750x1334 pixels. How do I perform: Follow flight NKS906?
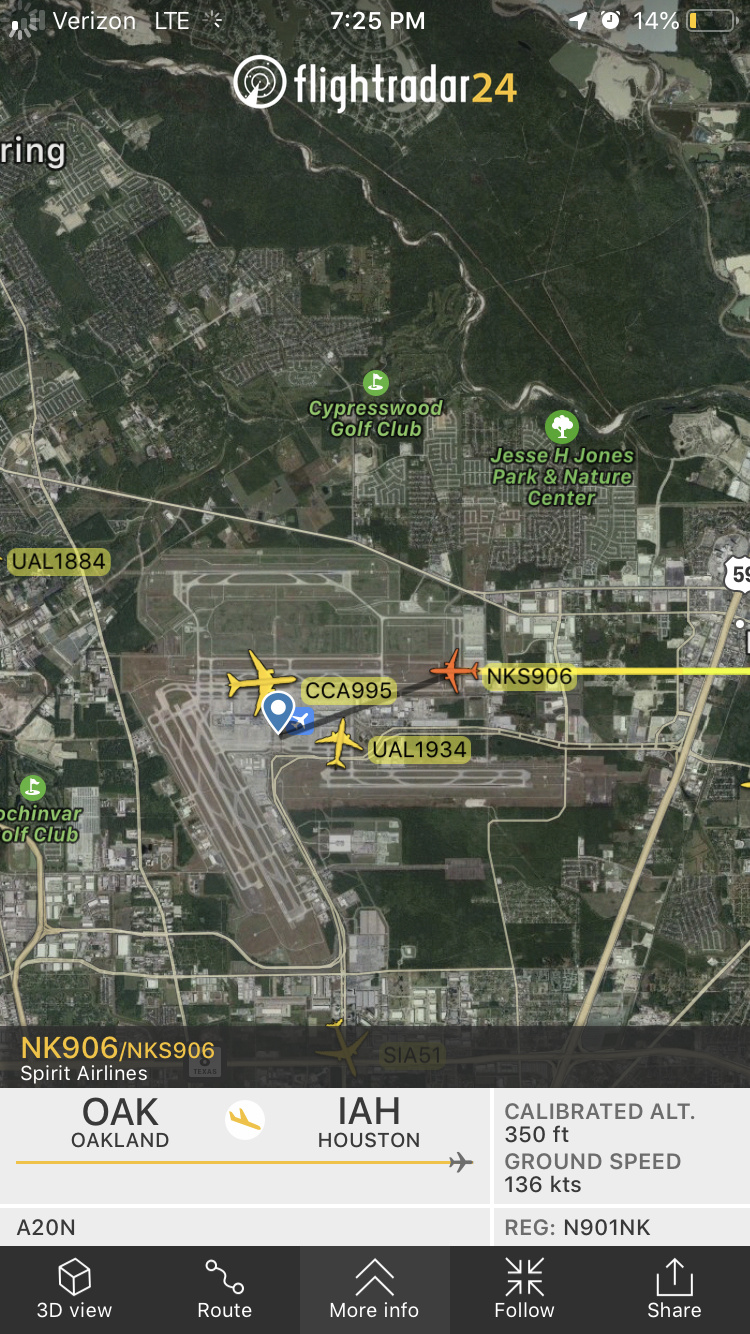pos(524,1290)
